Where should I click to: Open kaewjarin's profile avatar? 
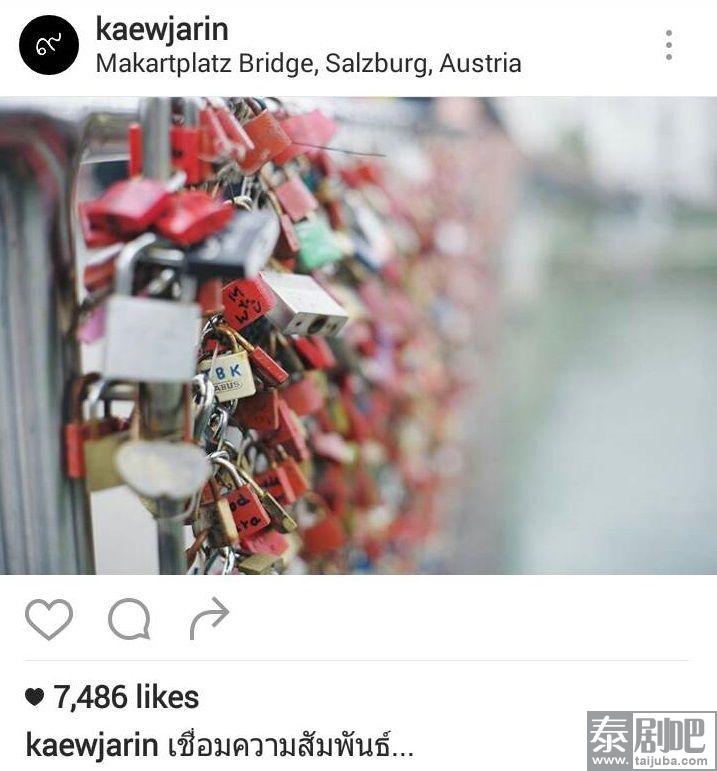(49, 45)
